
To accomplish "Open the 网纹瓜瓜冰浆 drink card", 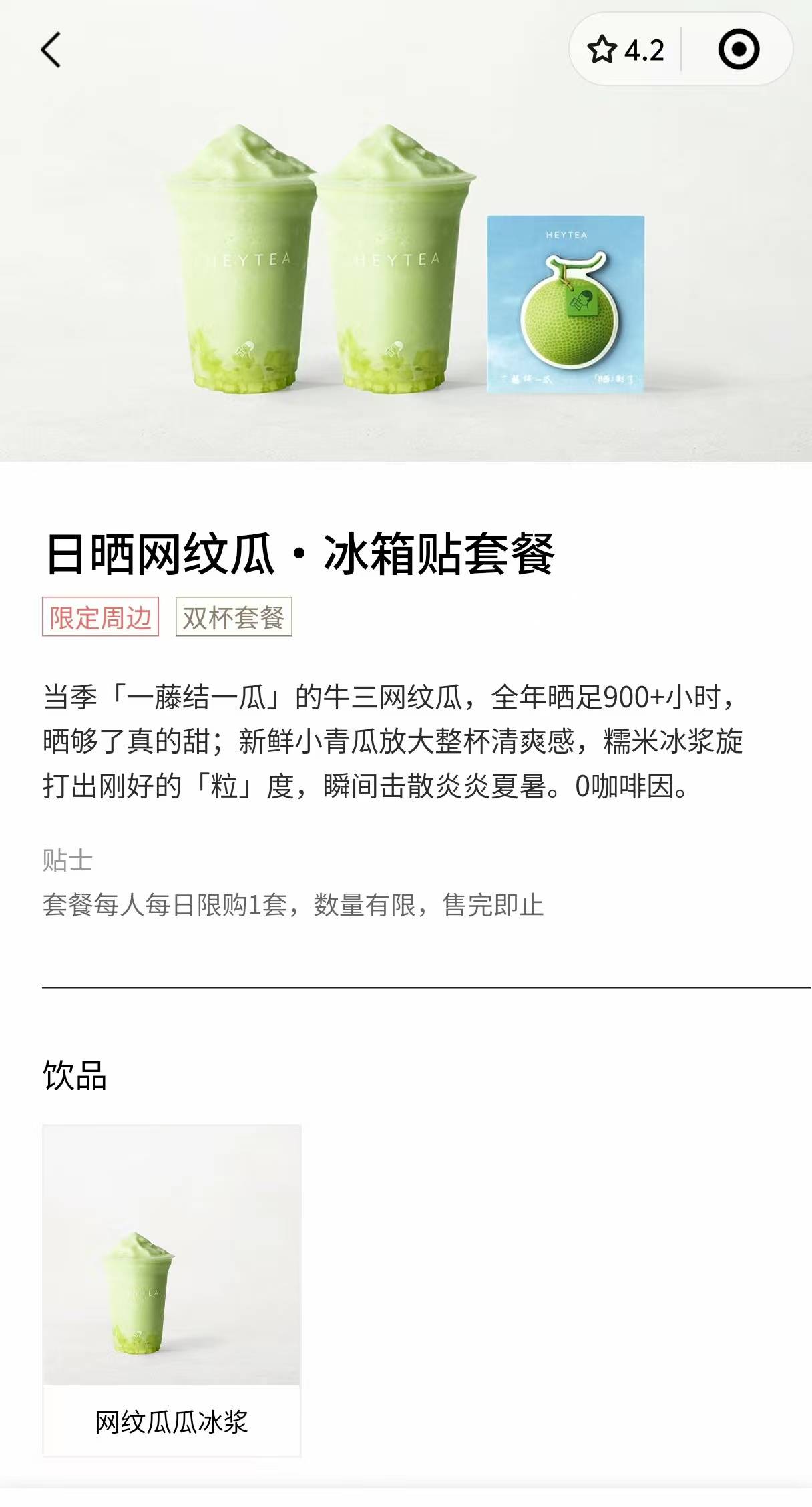I will click(172, 1289).
